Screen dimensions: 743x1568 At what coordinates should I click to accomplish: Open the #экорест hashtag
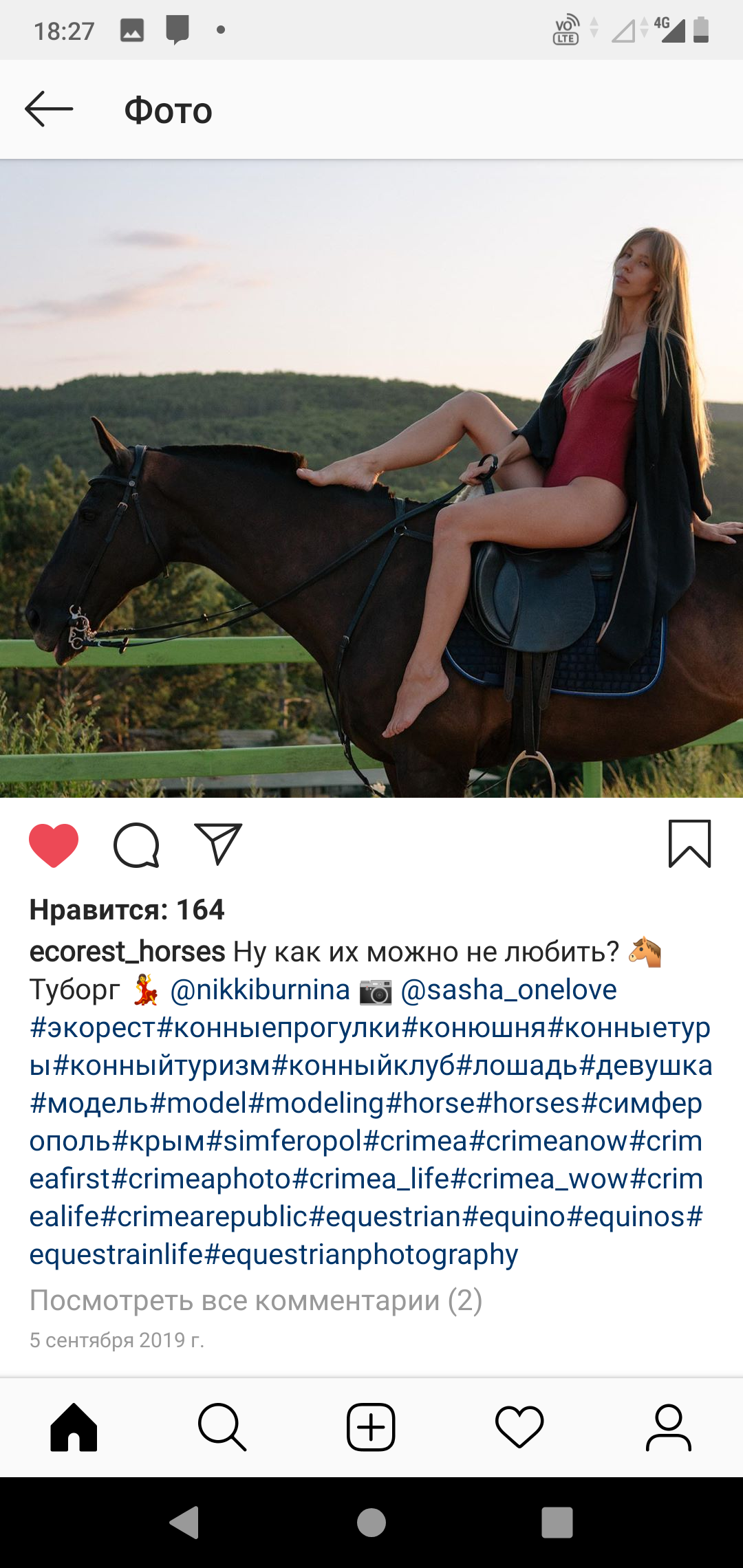tap(93, 1028)
